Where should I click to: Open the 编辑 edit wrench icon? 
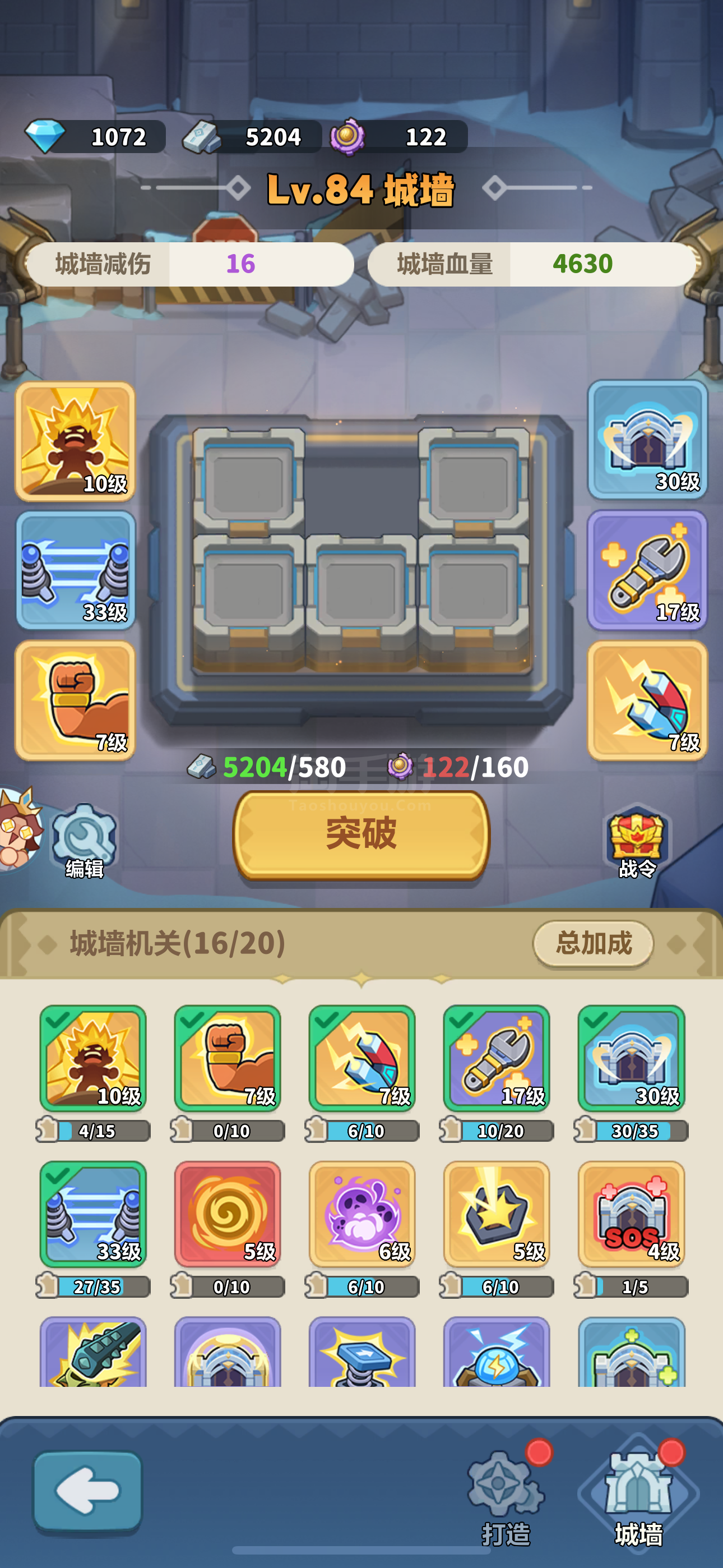(84, 841)
